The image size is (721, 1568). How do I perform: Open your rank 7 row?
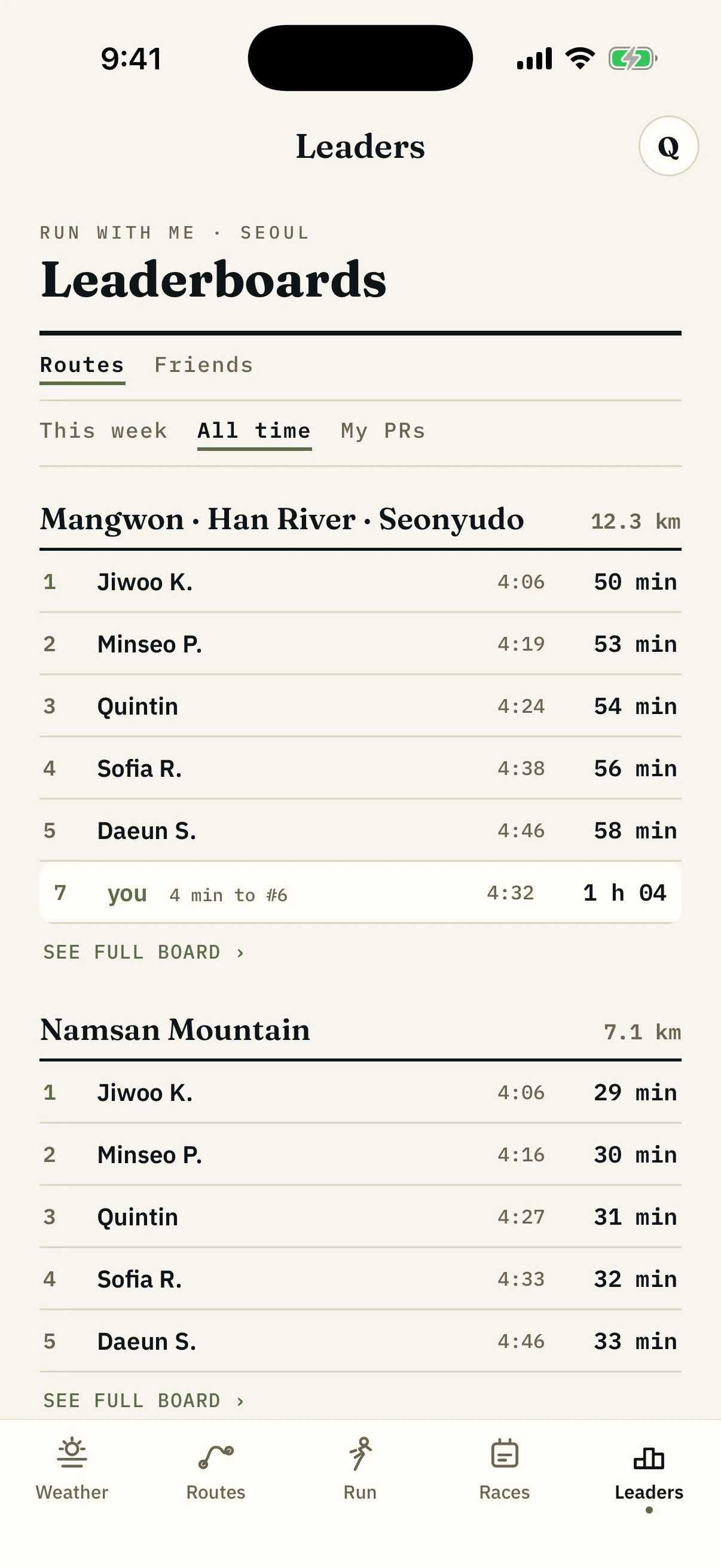[360, 893]
